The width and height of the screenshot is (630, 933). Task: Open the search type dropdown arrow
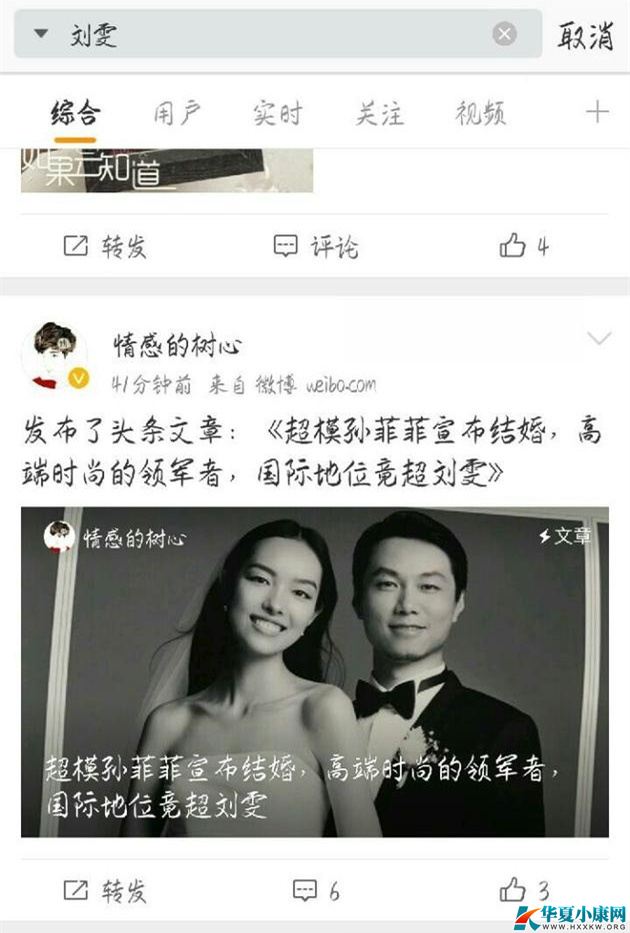(41, 35)
